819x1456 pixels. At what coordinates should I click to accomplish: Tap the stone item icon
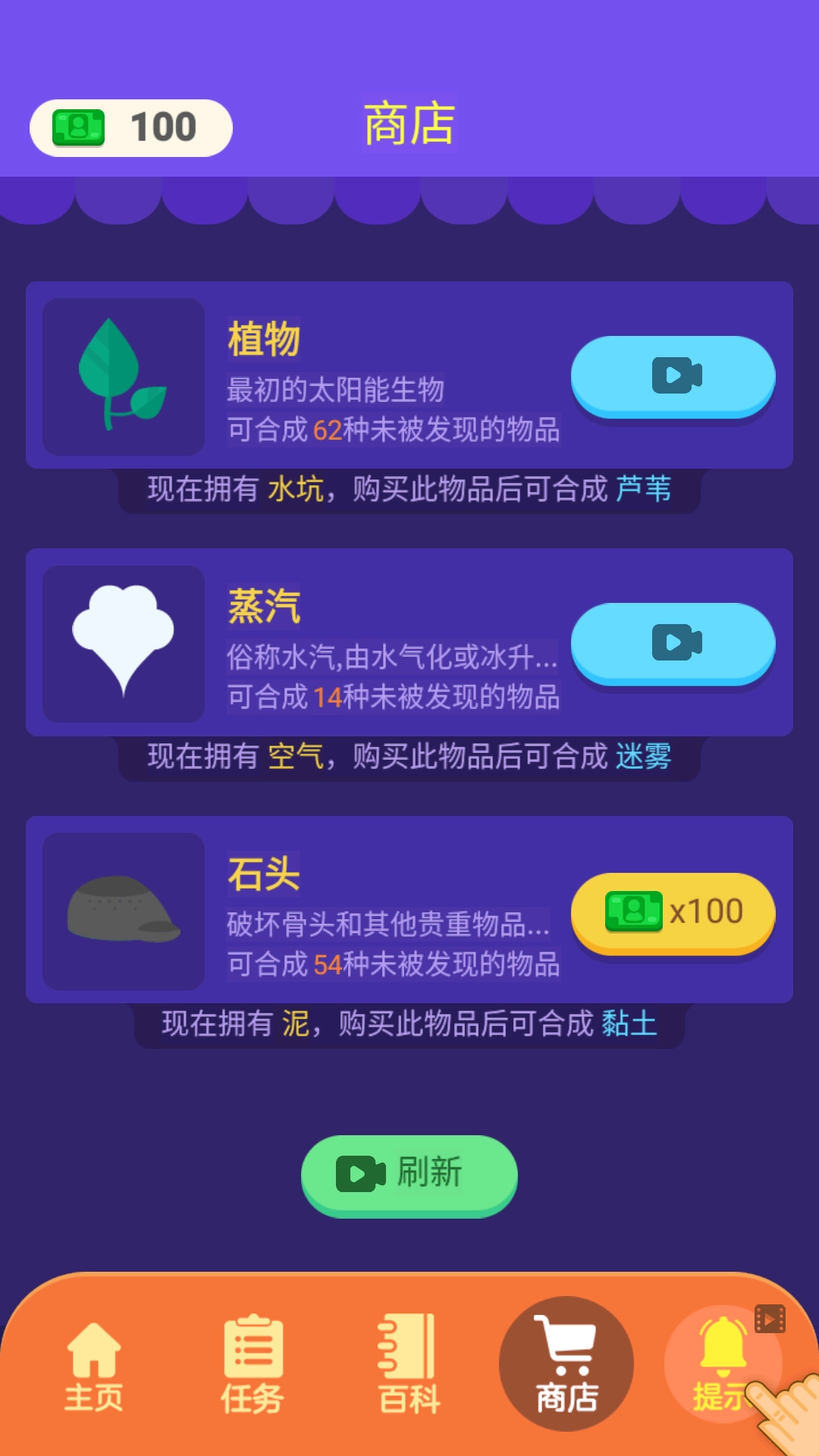(124, 910)
